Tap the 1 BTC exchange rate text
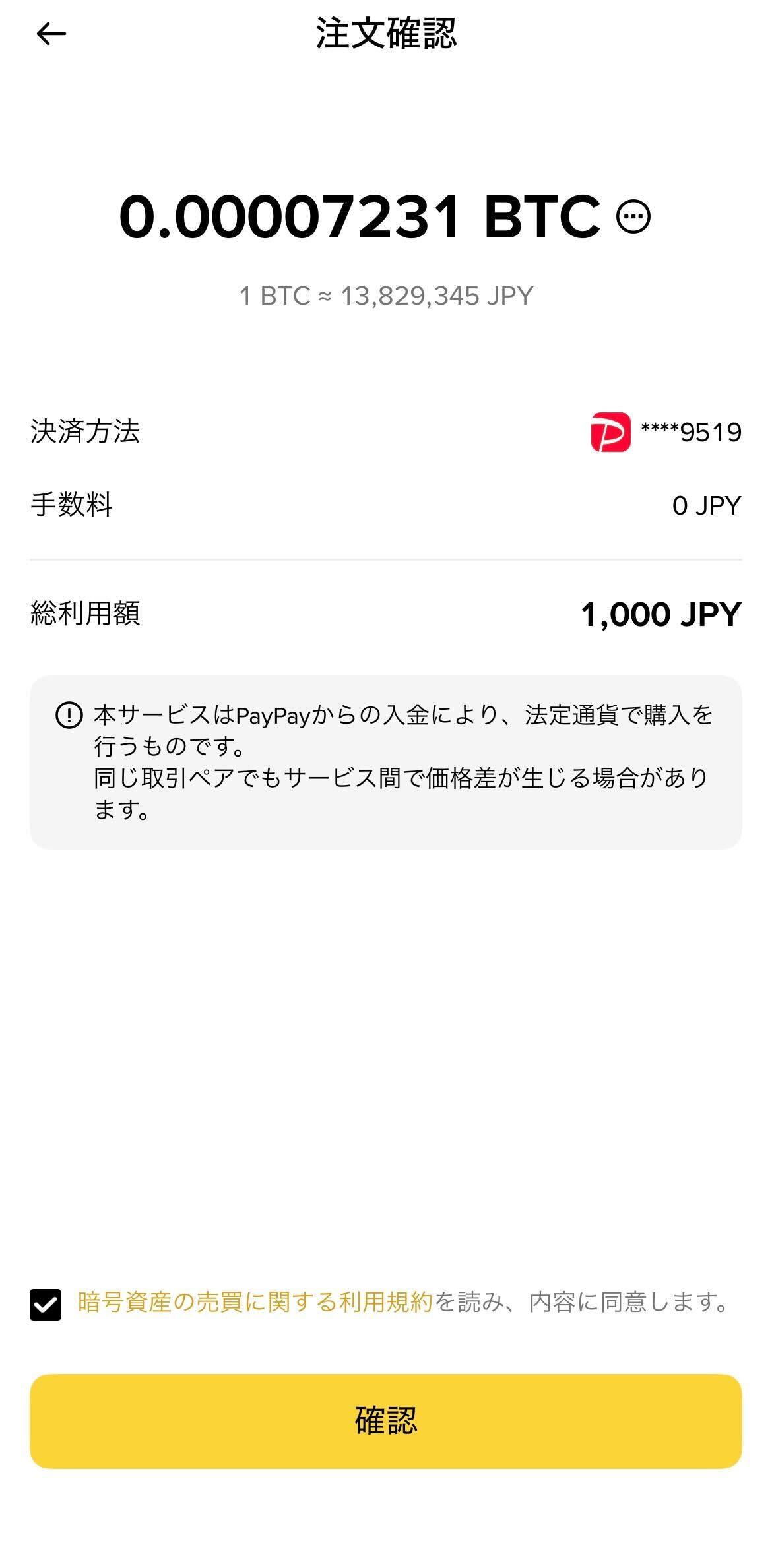This screenshot has height=1568, width=772. coord(386,297)
